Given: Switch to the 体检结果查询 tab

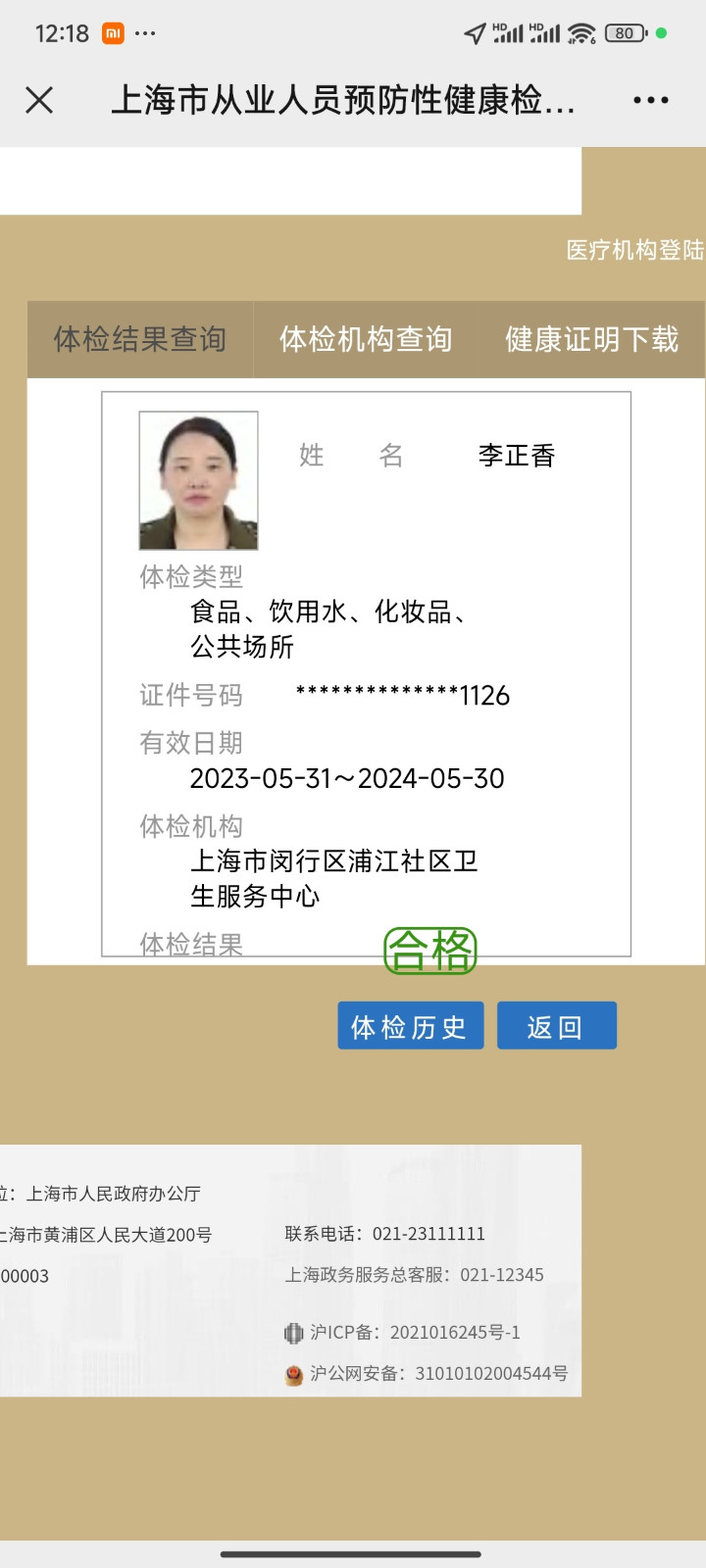Looking at the screenshot, I should click(x=140, y=339).
